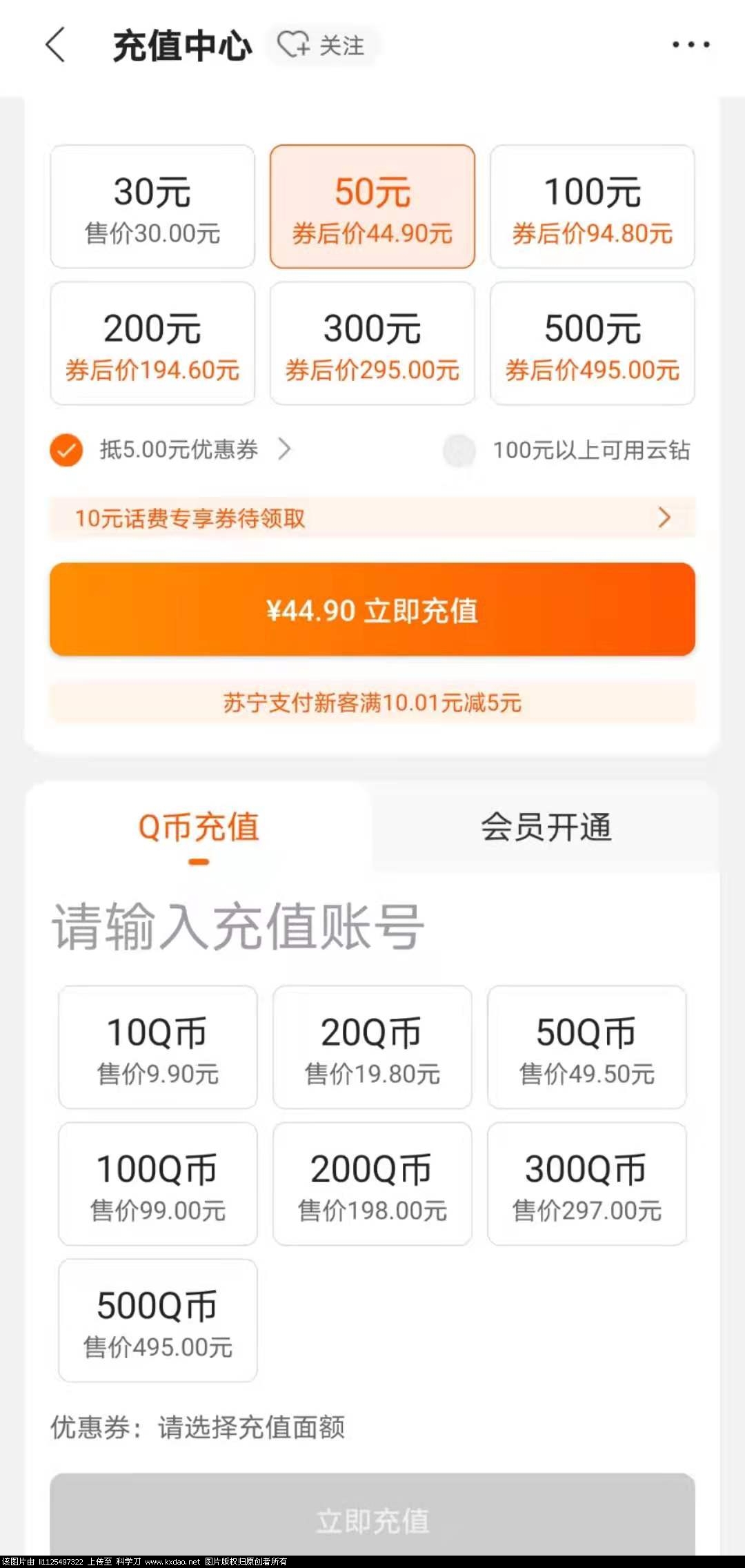Switch to the Q币充值 tab

point(199,827)
